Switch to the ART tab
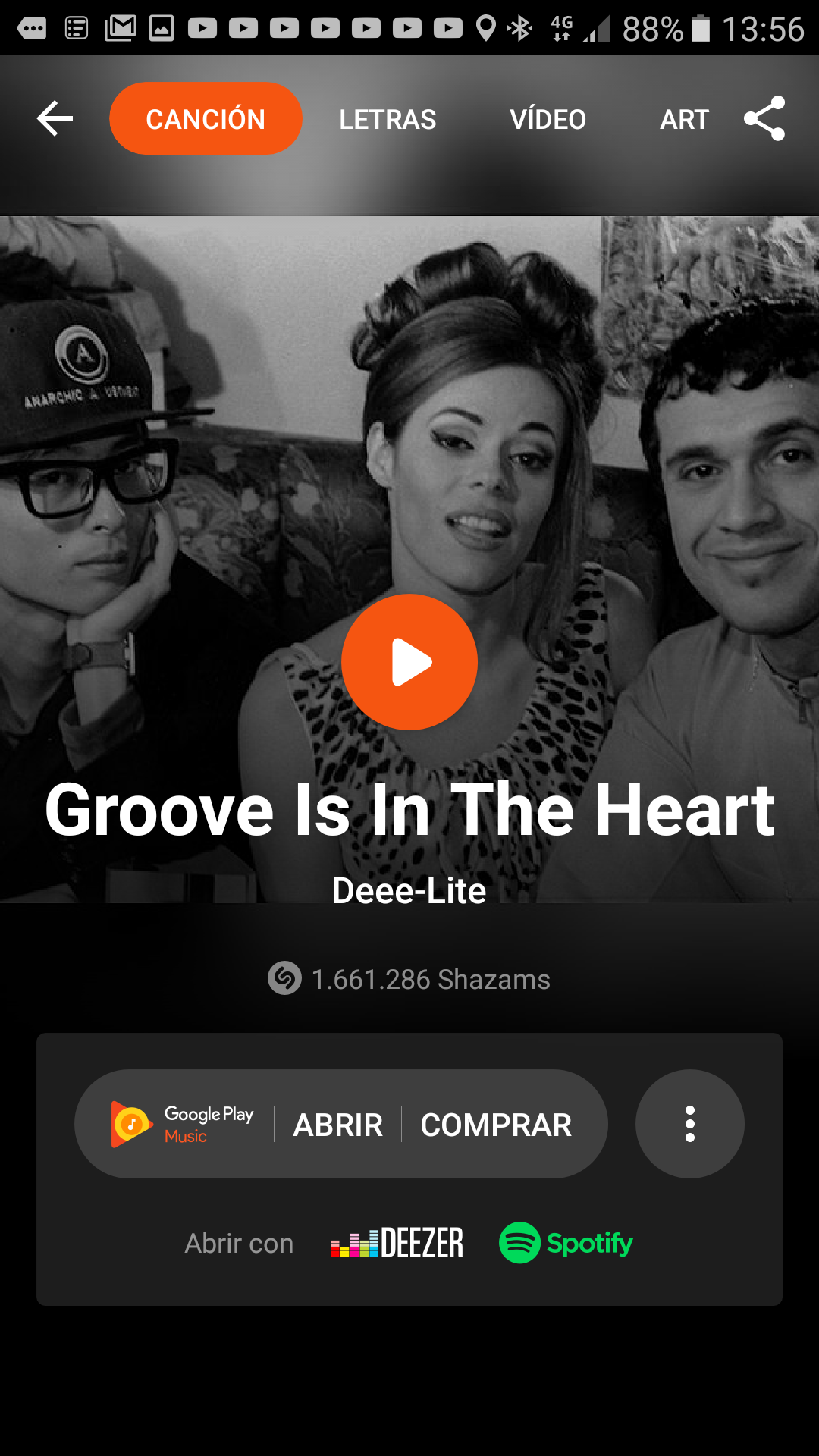The width and height of the screenshot is (819, 1456). 684,119
